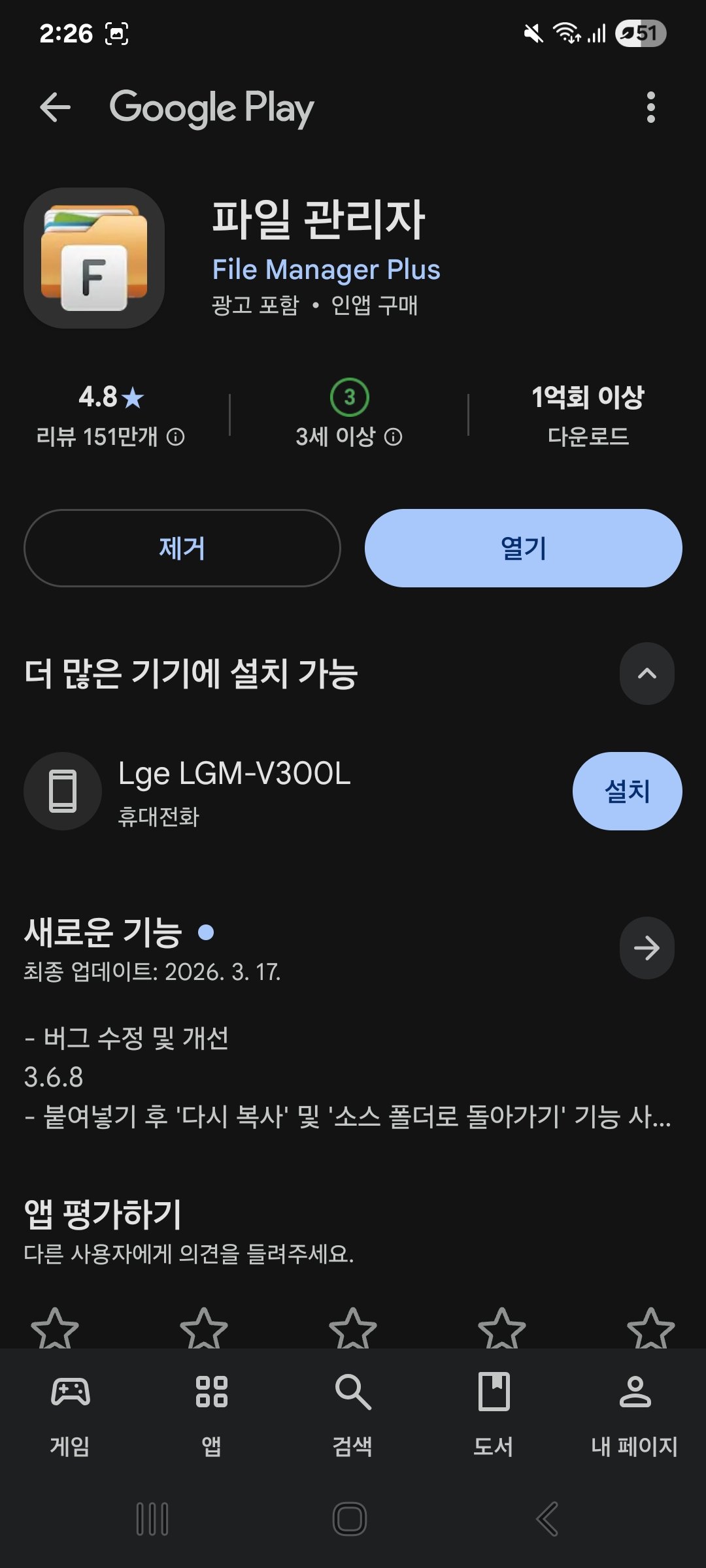The height and width of the screenshot is (1568, 706).
Task: Open the File Manager Plus developer link
Action: 326,269
